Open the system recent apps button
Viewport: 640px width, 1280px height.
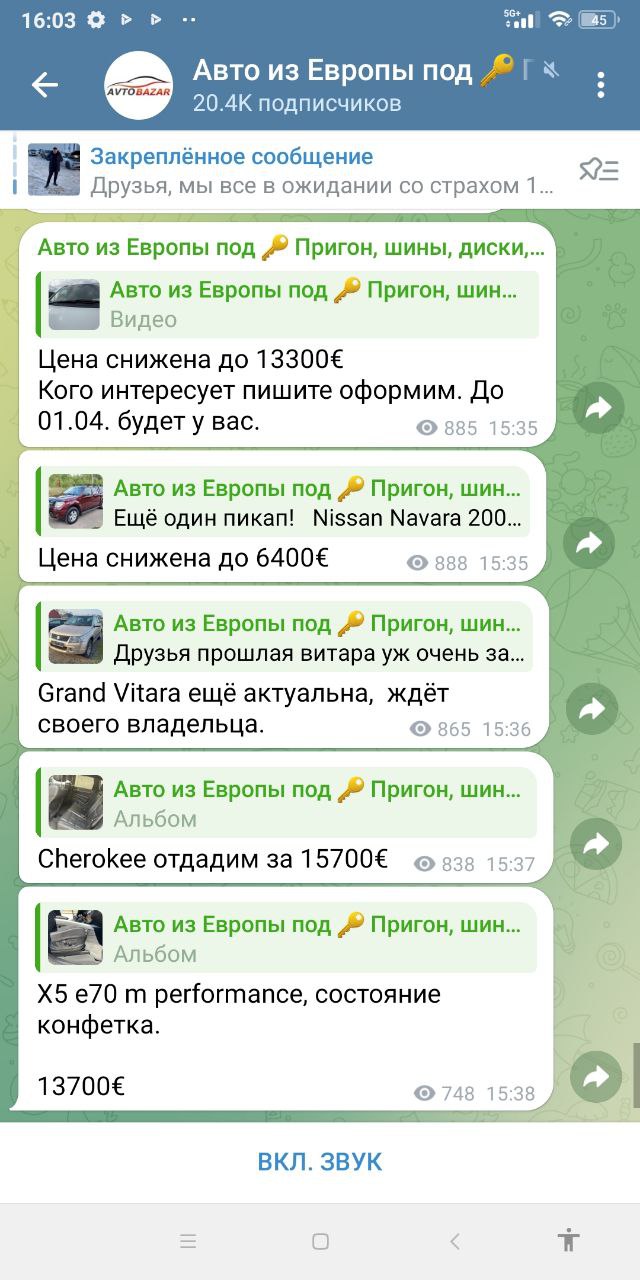188,1242
